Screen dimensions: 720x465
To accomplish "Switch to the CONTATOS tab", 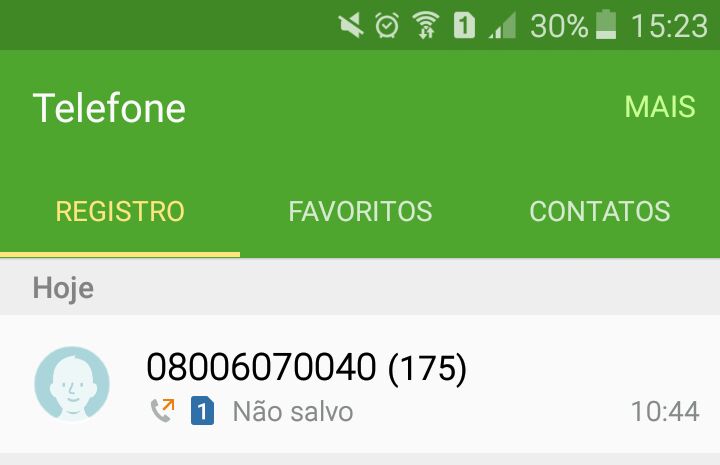I will coord(599,212).
